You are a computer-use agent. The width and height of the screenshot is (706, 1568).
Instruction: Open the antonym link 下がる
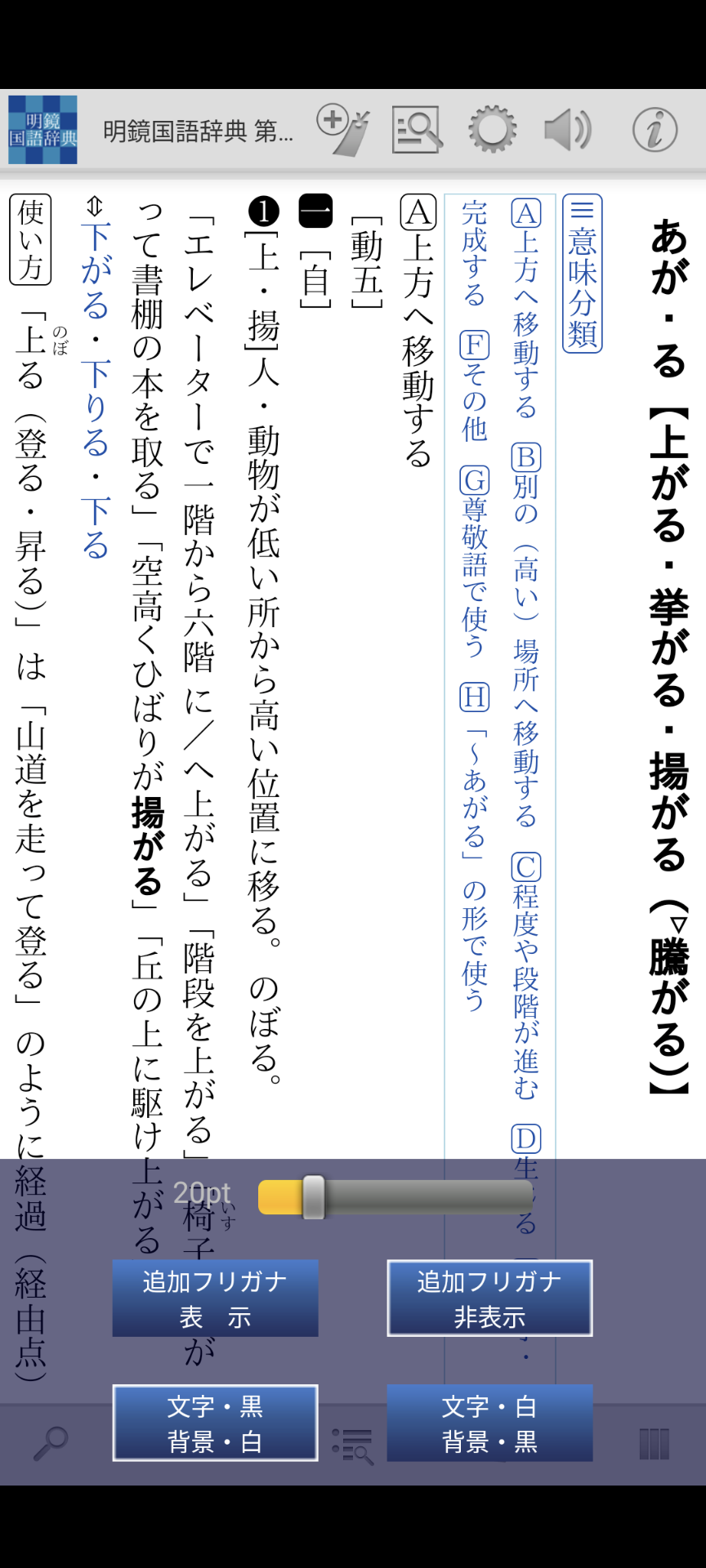tap(95, 269)
